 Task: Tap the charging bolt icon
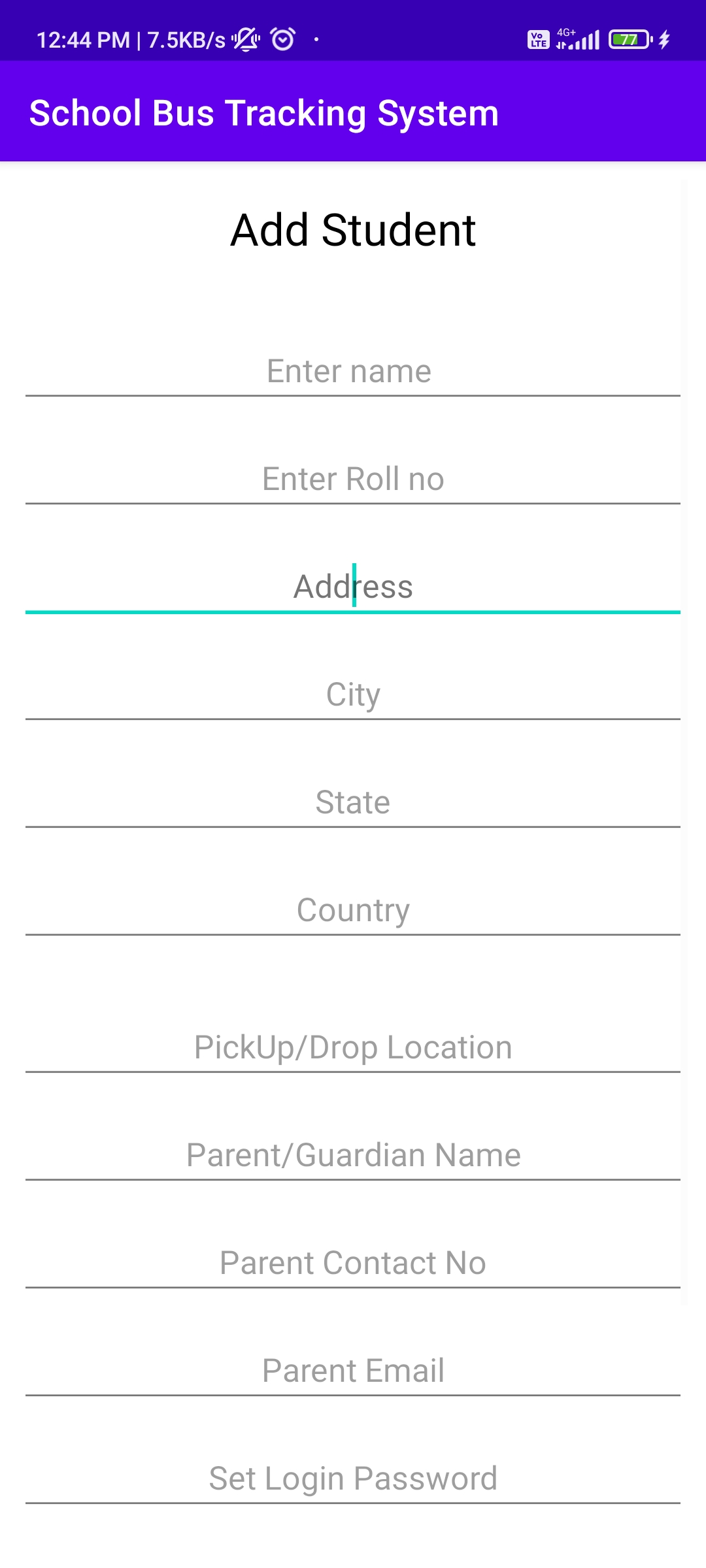(x=664, y=38)
